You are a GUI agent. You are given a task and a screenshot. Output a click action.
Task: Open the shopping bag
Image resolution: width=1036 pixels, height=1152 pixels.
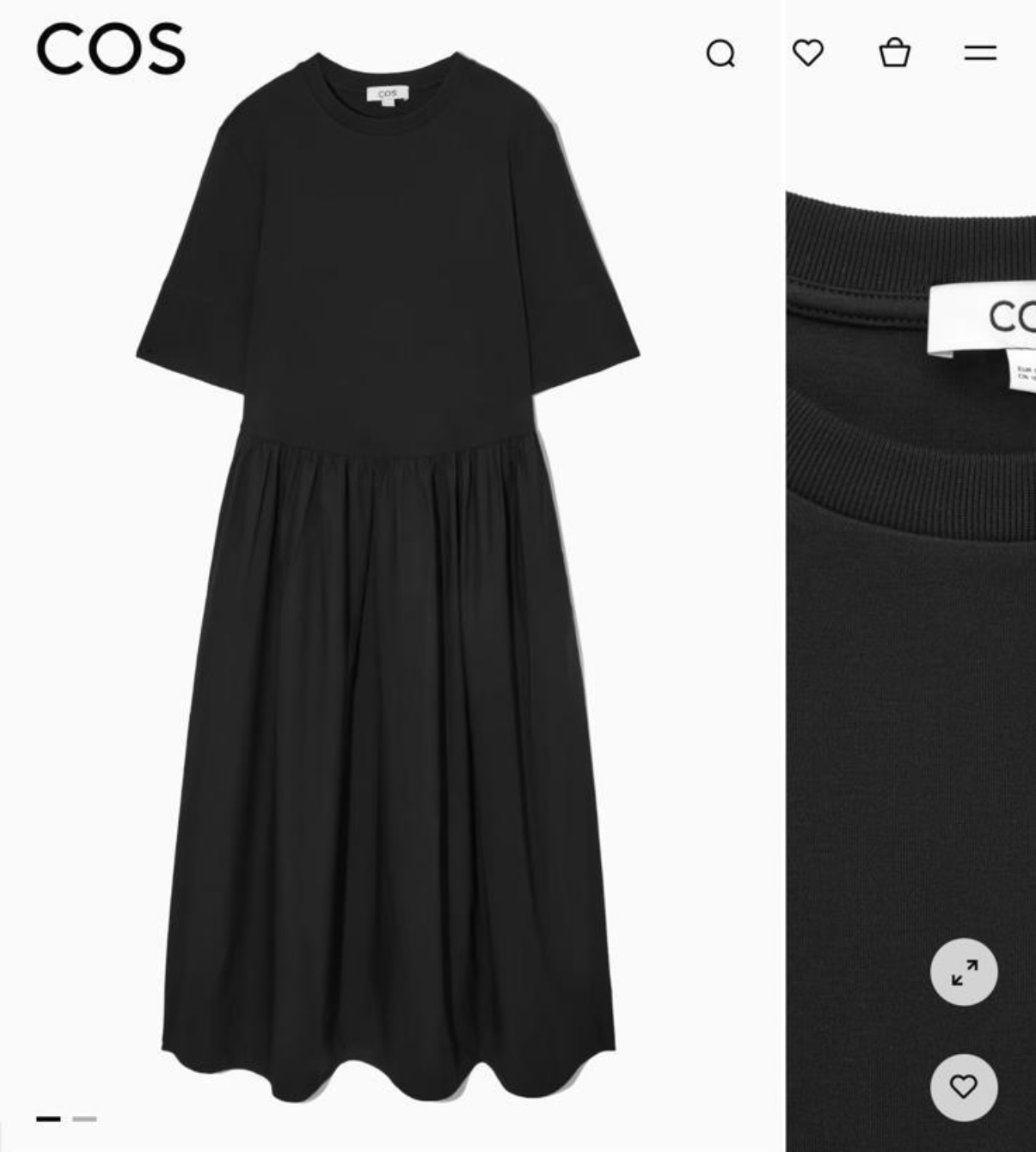(x=894, y=53)
